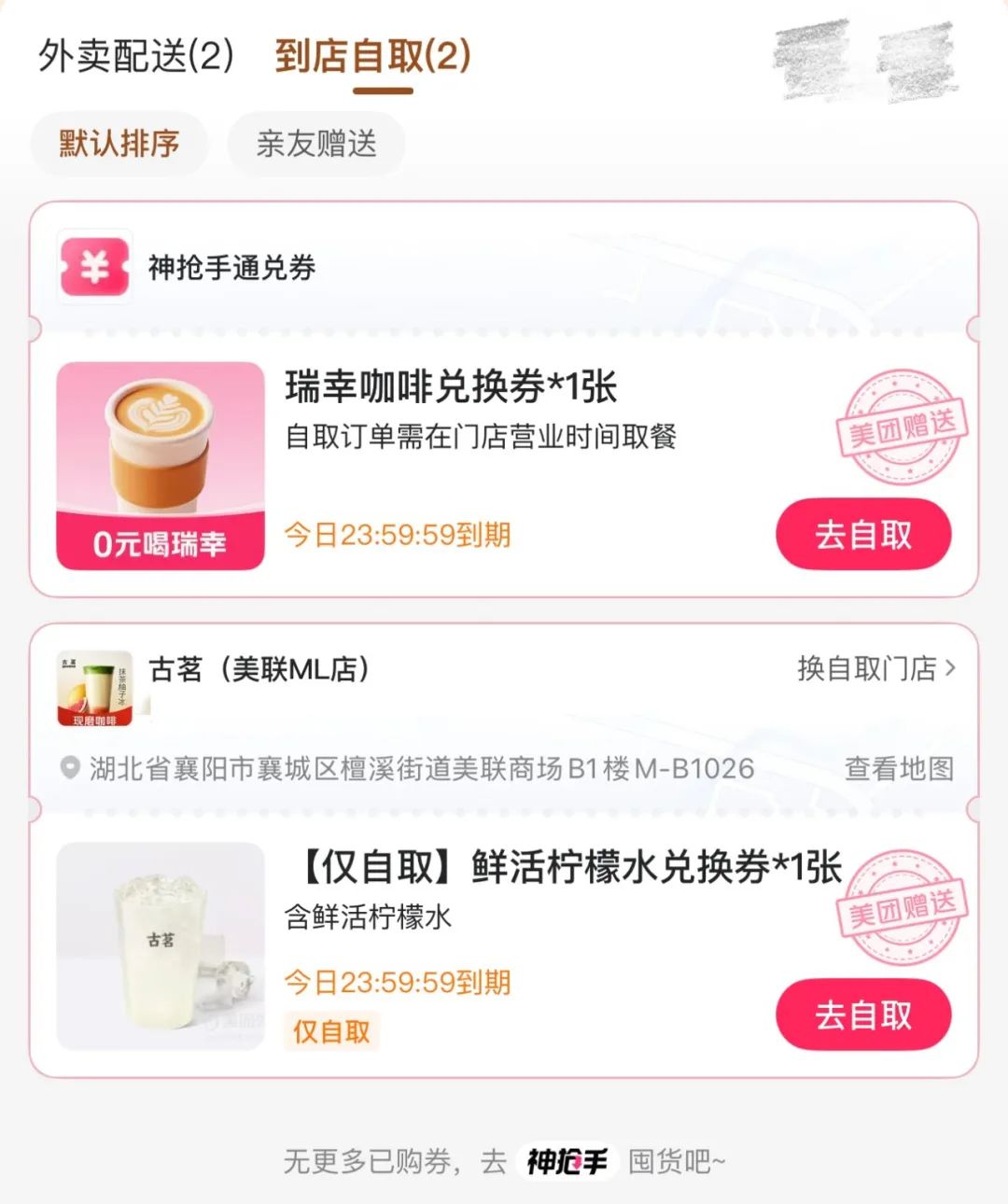Open the 古茗（美联ML店）store header
Viewport: 1008px width, 1204px height.
click(259, 669)
